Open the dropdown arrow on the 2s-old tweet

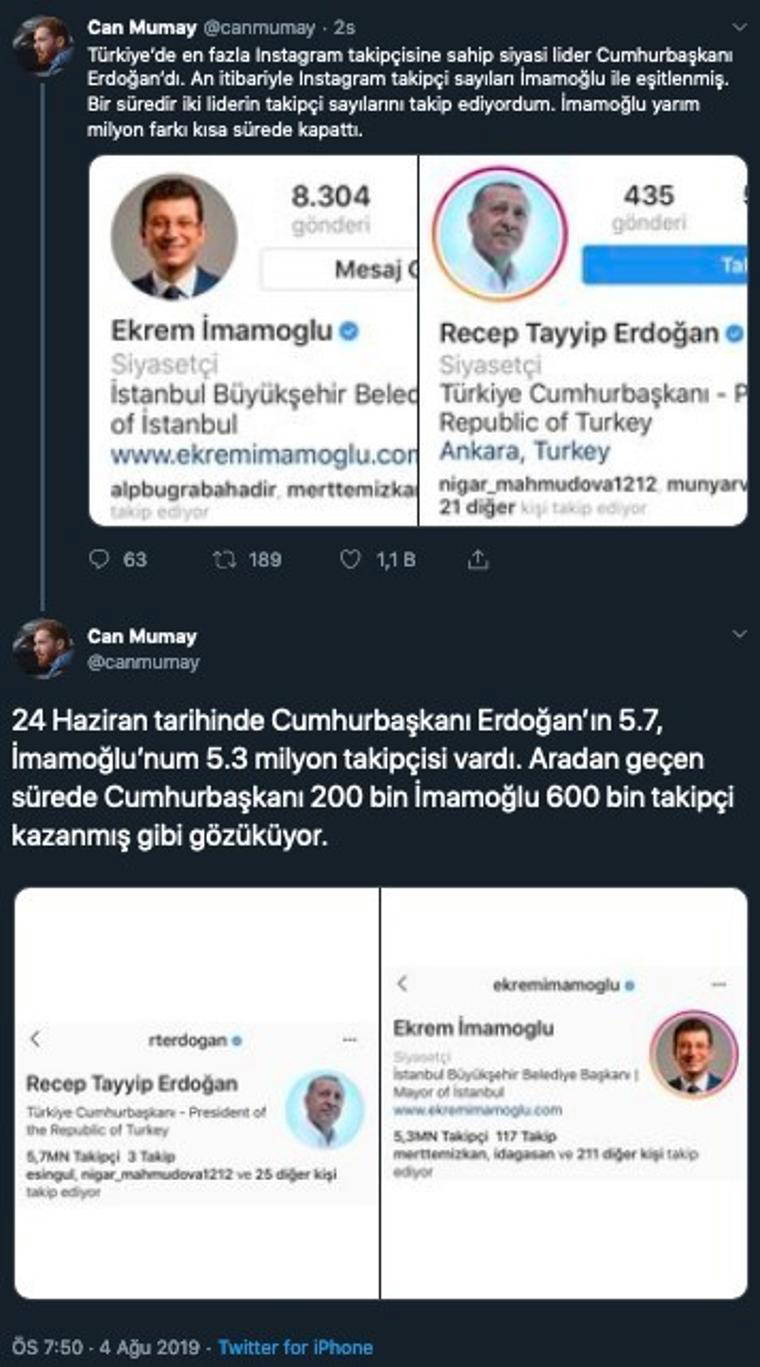pos(738,26)
